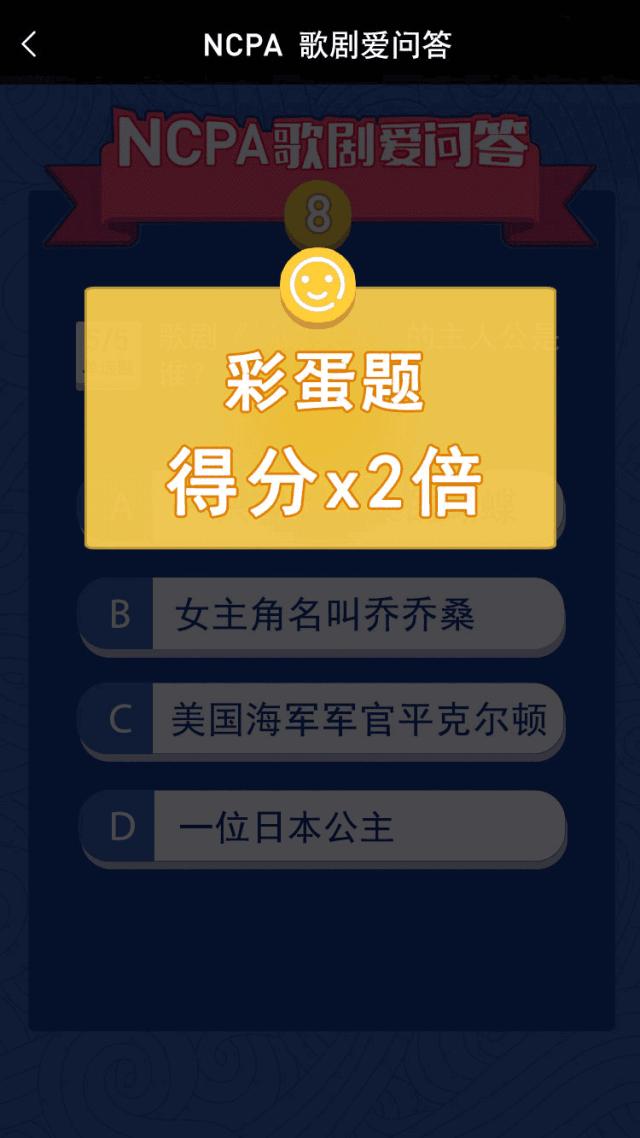Choose answer C 美国海军军官平克尔顿
Viewport: 640px width, 1138px height.
tap(321, 720)
